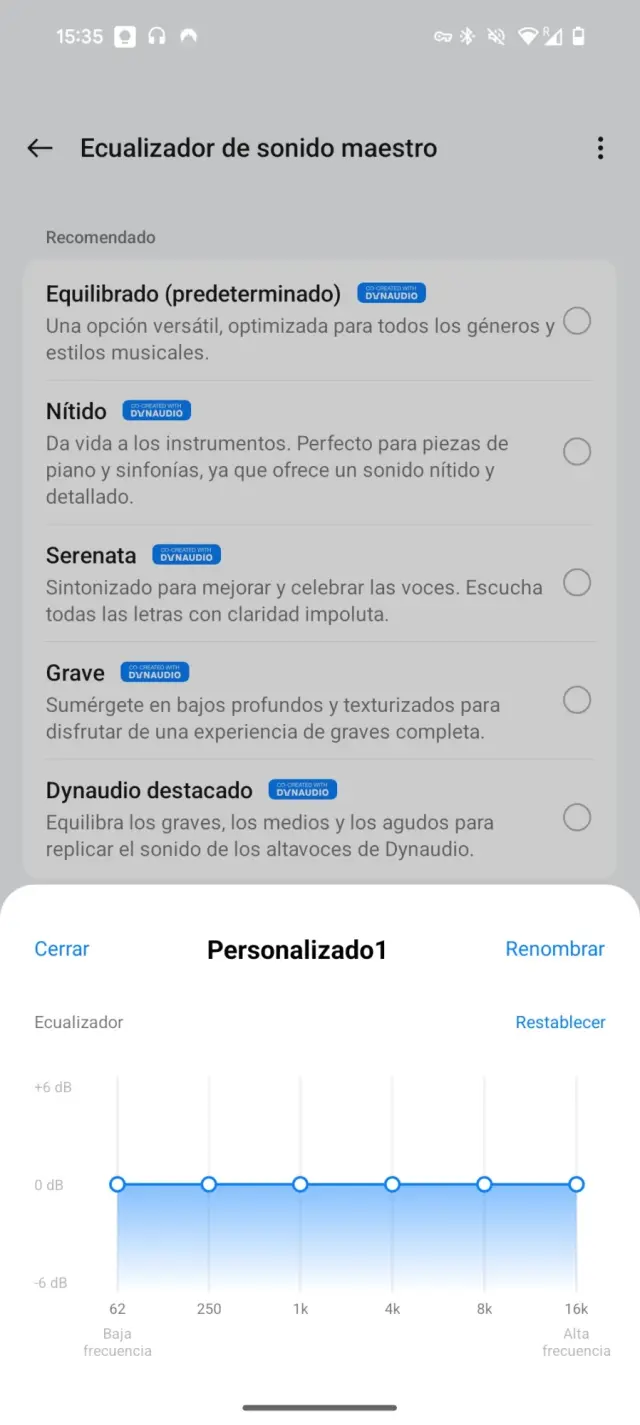Choose the Serenata preset
The height and width of the screenshot is (1425, 640).
577,582
